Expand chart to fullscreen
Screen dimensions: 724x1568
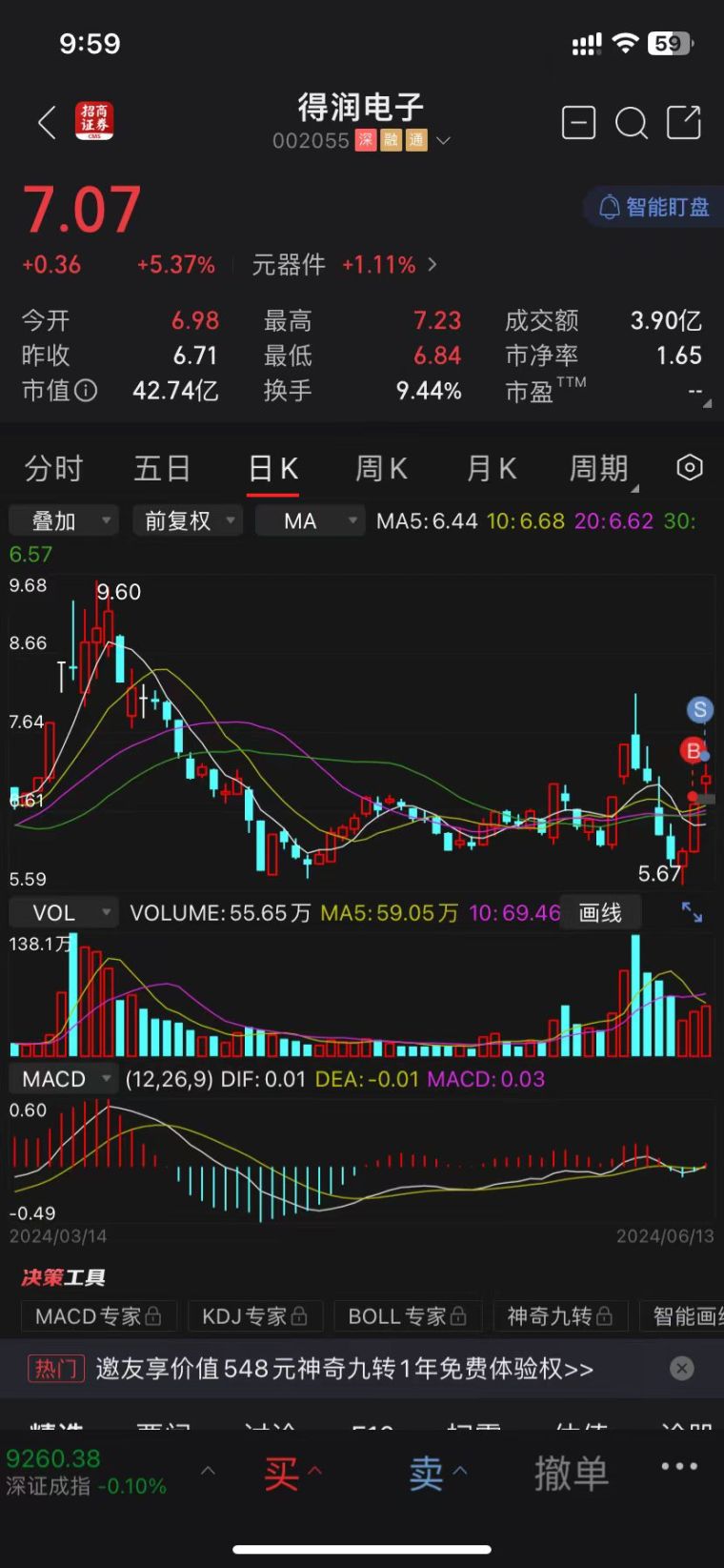[x=693, y=912]
